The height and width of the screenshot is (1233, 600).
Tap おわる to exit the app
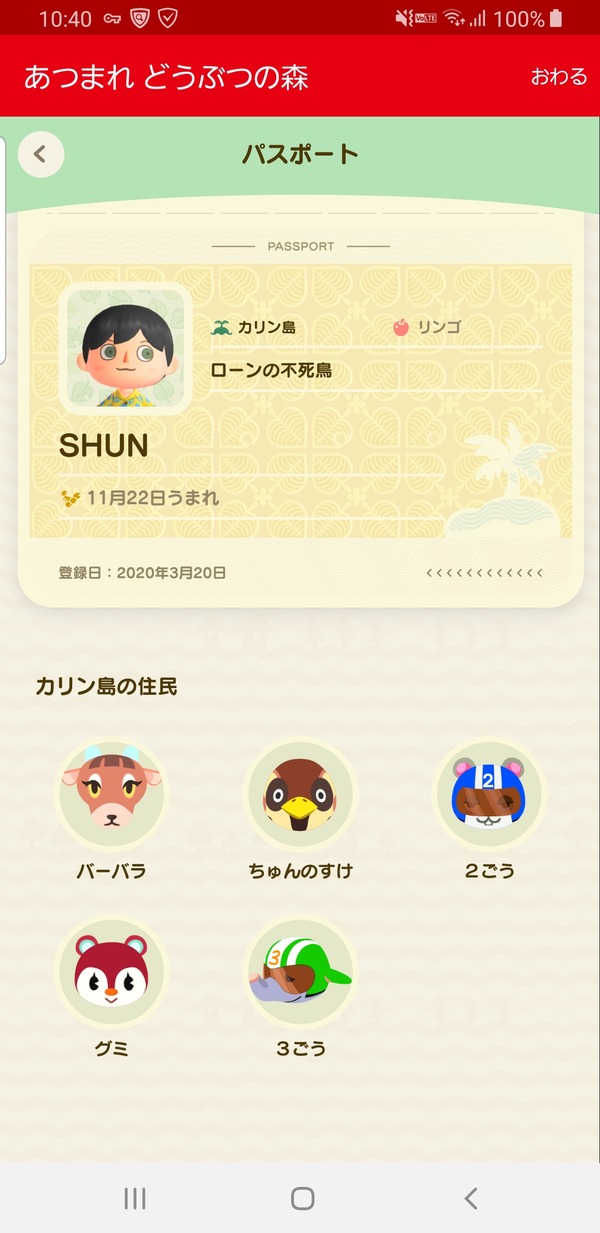coord(558,77)
